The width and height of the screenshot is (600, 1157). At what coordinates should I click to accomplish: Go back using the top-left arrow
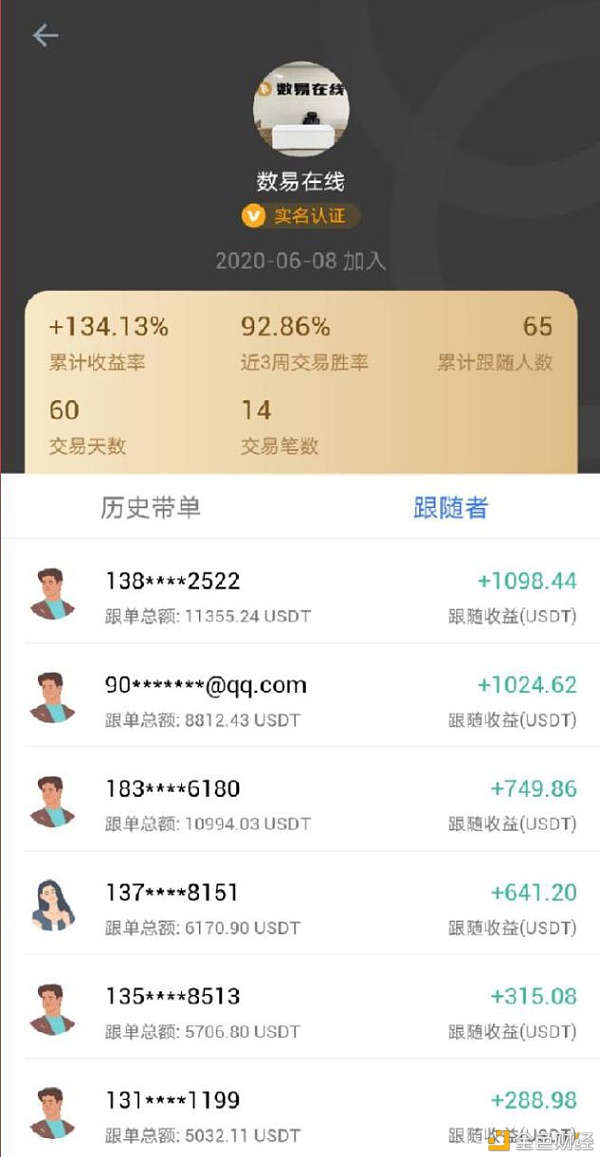pos(45,35)
